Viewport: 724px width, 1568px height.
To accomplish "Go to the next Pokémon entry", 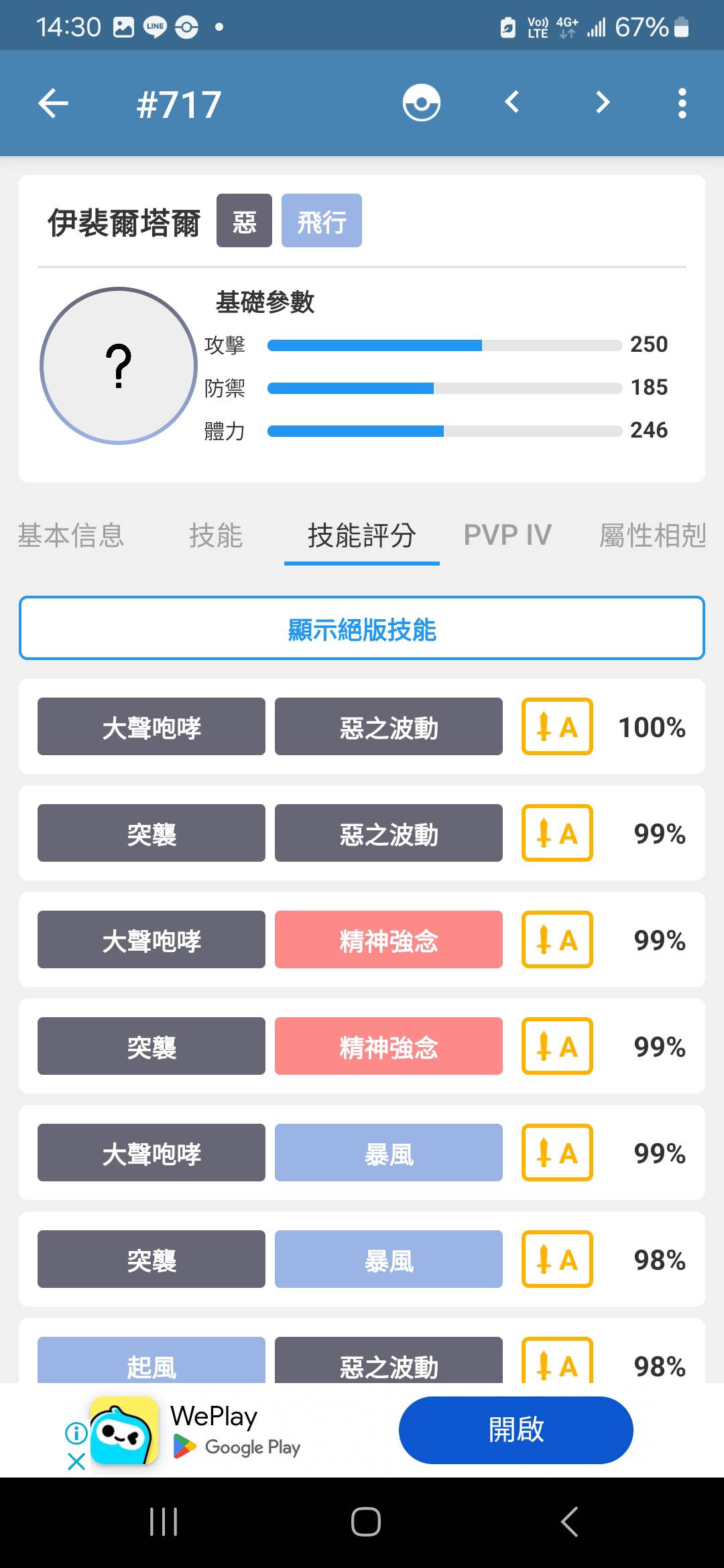I will point(602,103).
